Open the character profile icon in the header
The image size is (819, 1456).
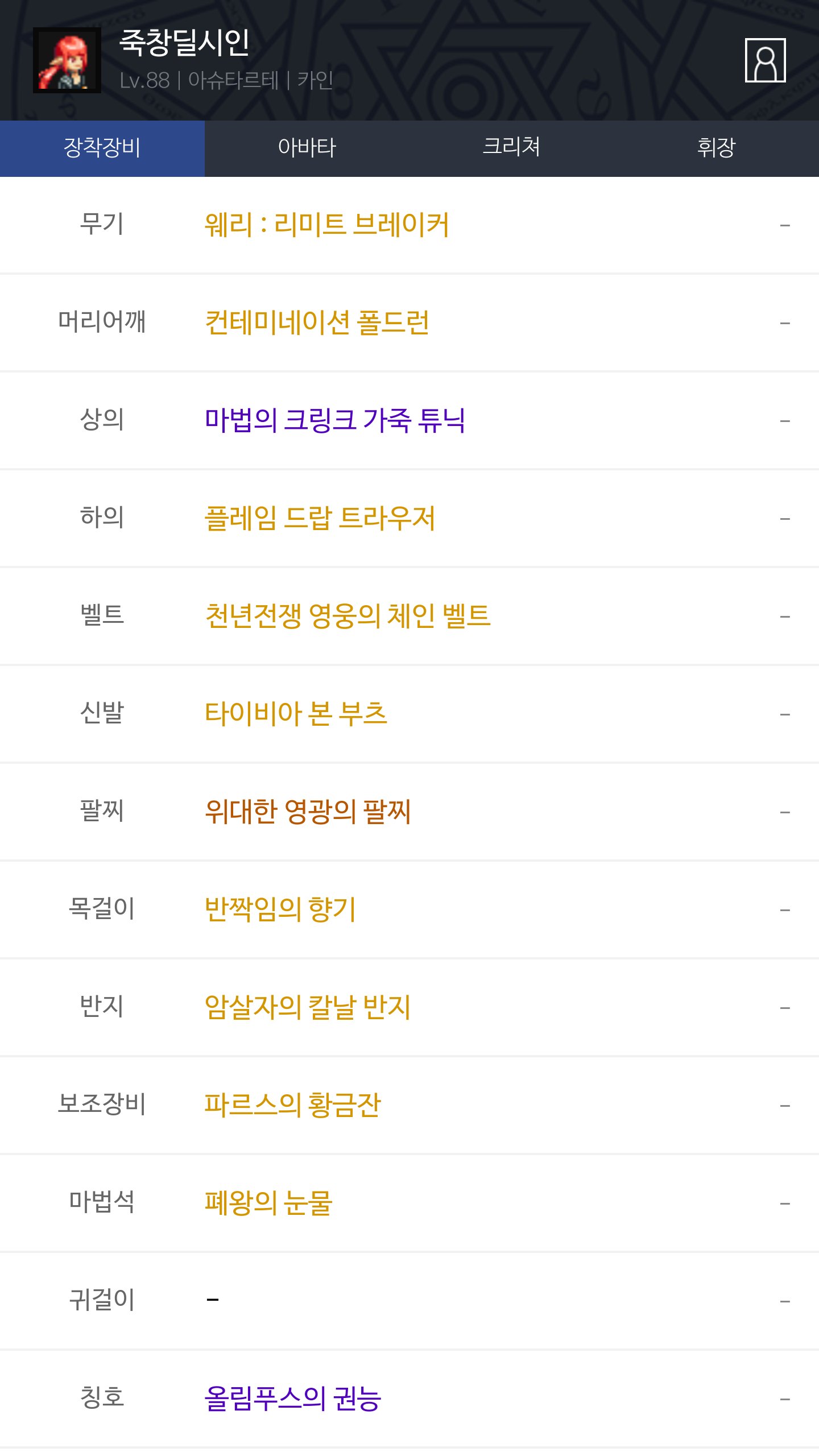click(x=765, y=60)
